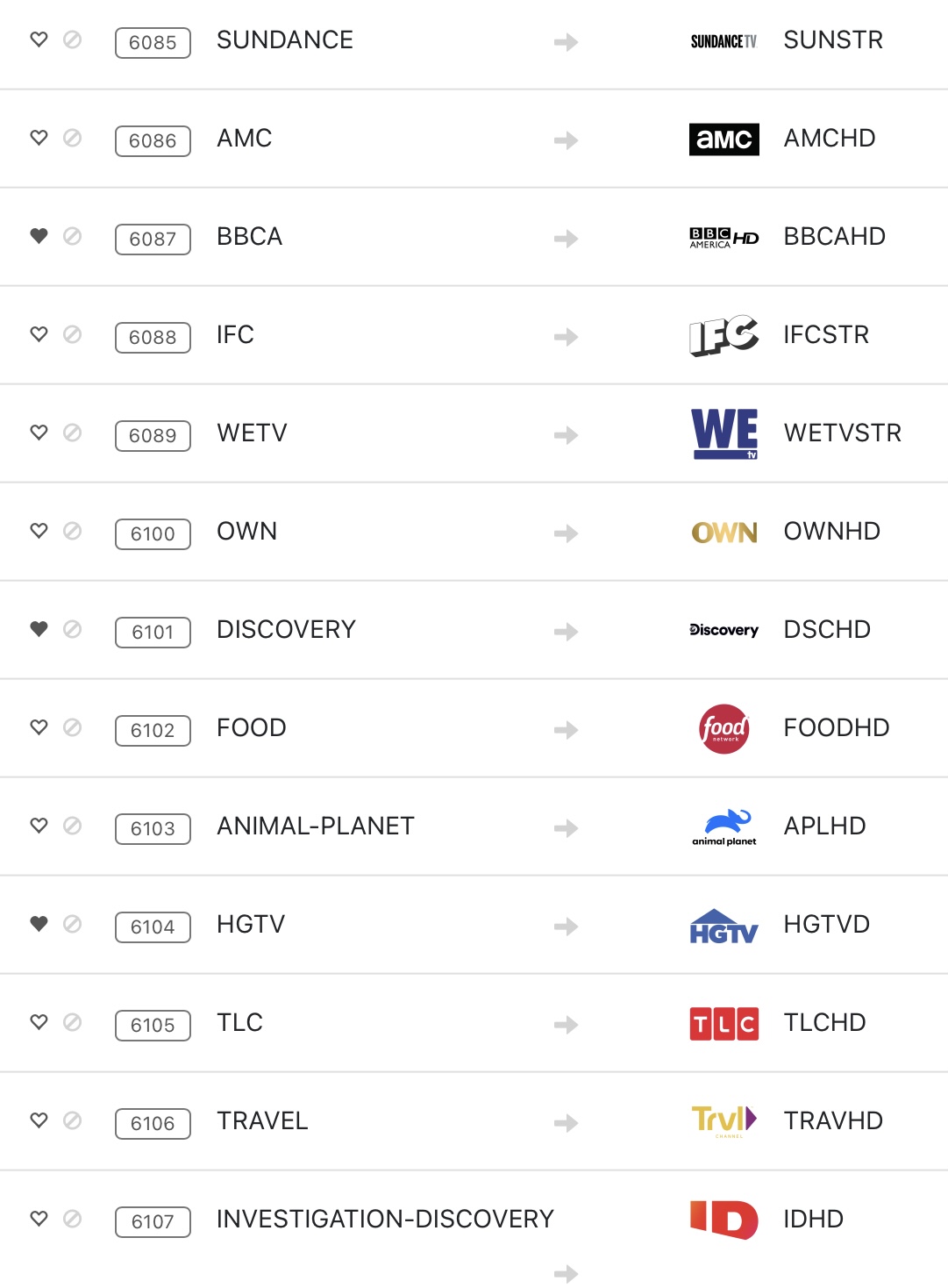Change channel number 6104

pos(153,927)
